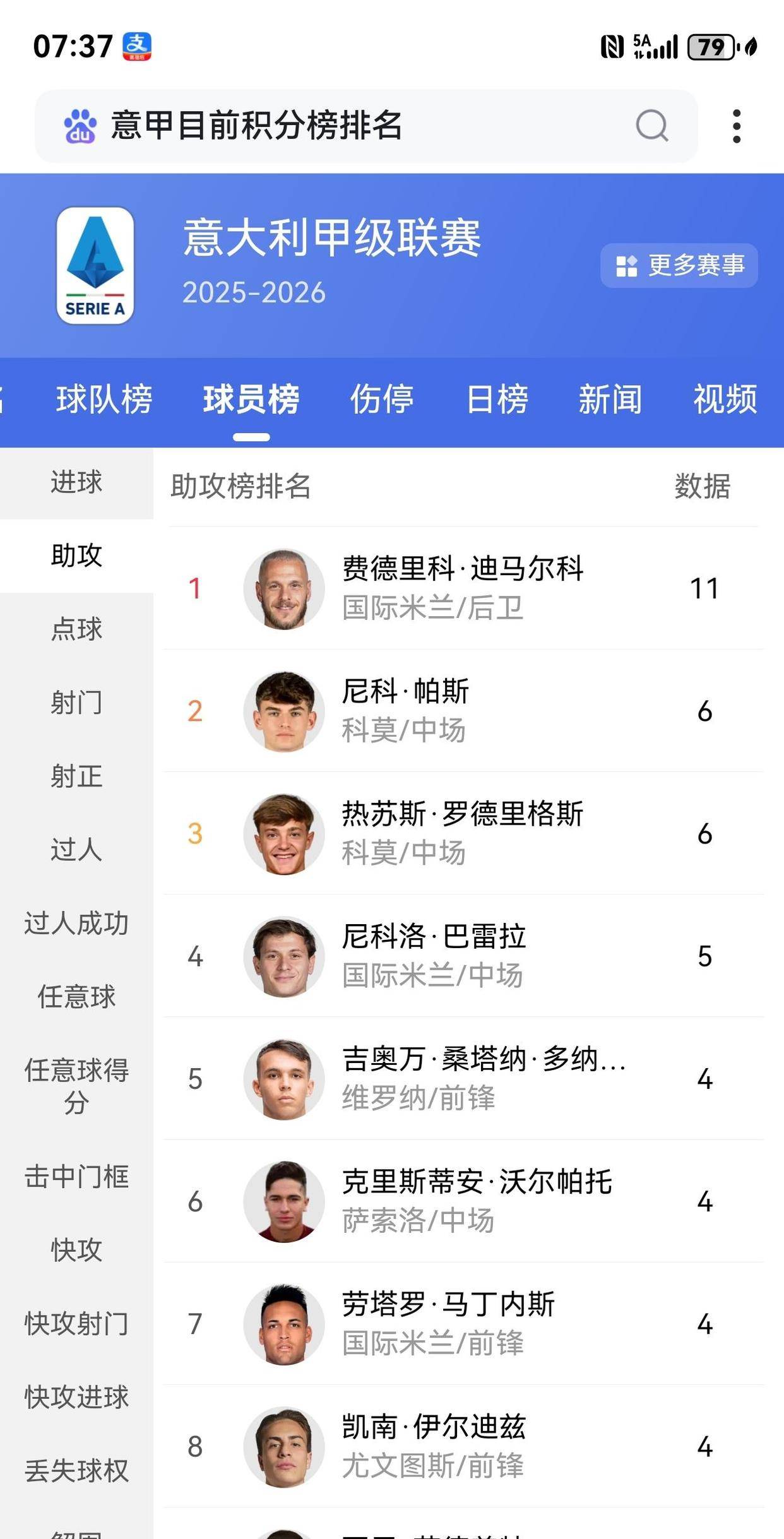The image size is (784, 1539).
Task: Switch to the 球队榜 tab
Action: pyautogui.click(x=104, y=400)
